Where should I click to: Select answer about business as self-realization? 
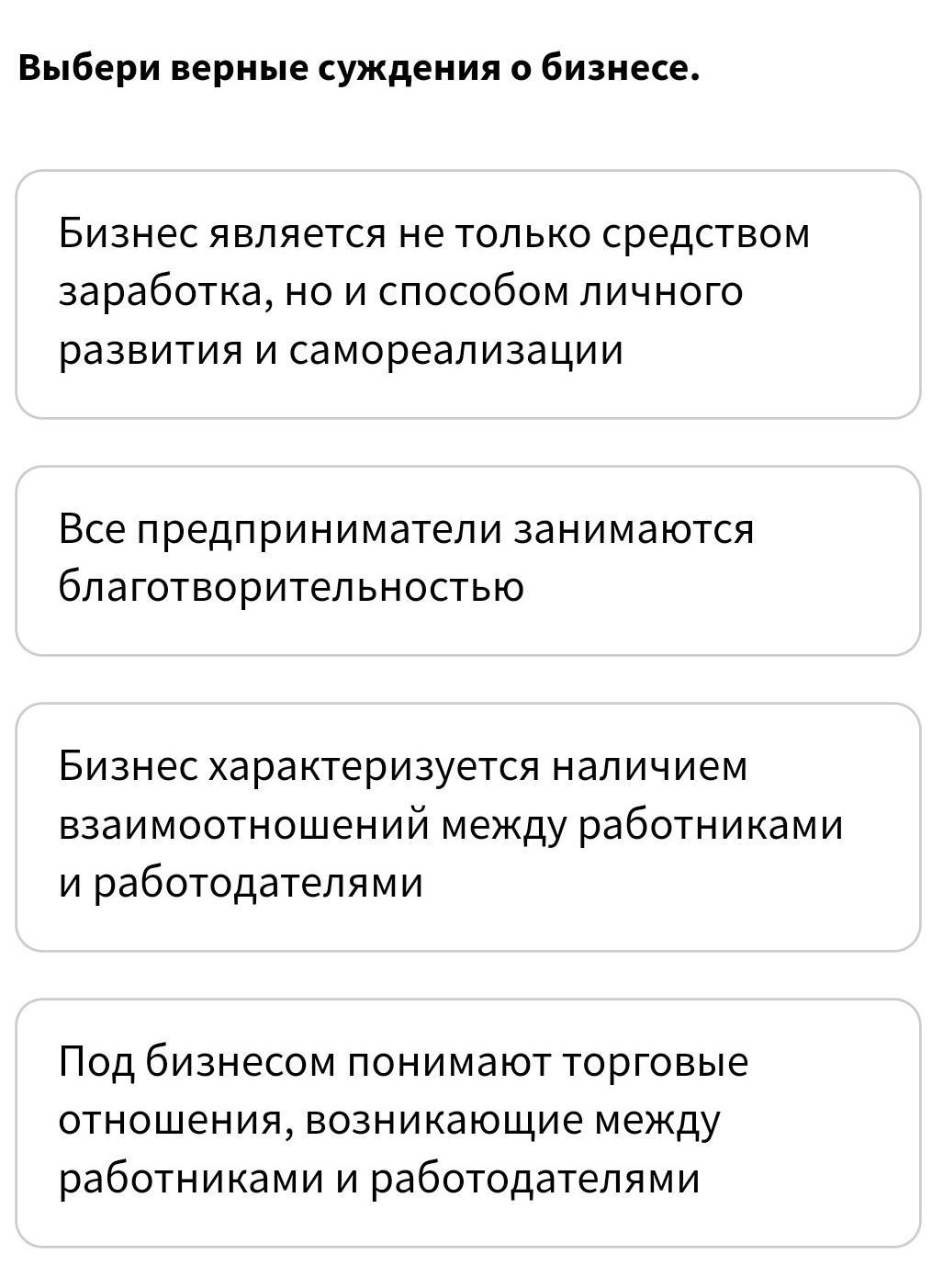[468, 294]
